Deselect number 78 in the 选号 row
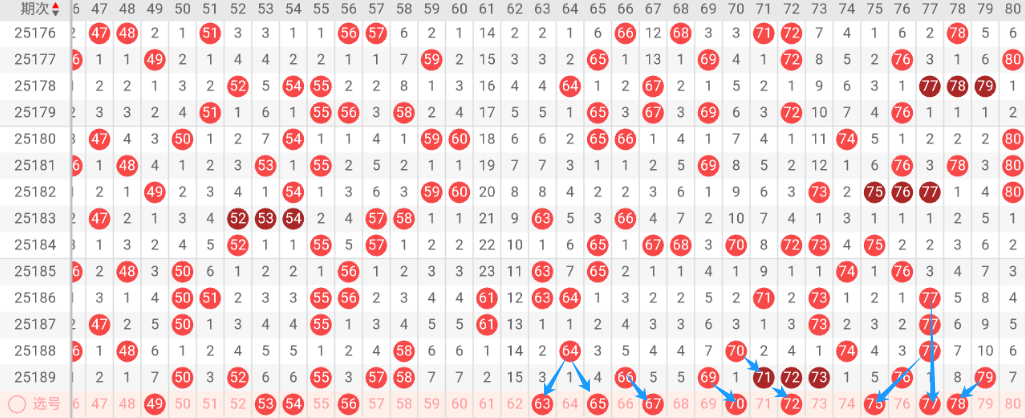This screenshot has height=418, width=1025. pyautogui.click(x=957, y=404)
